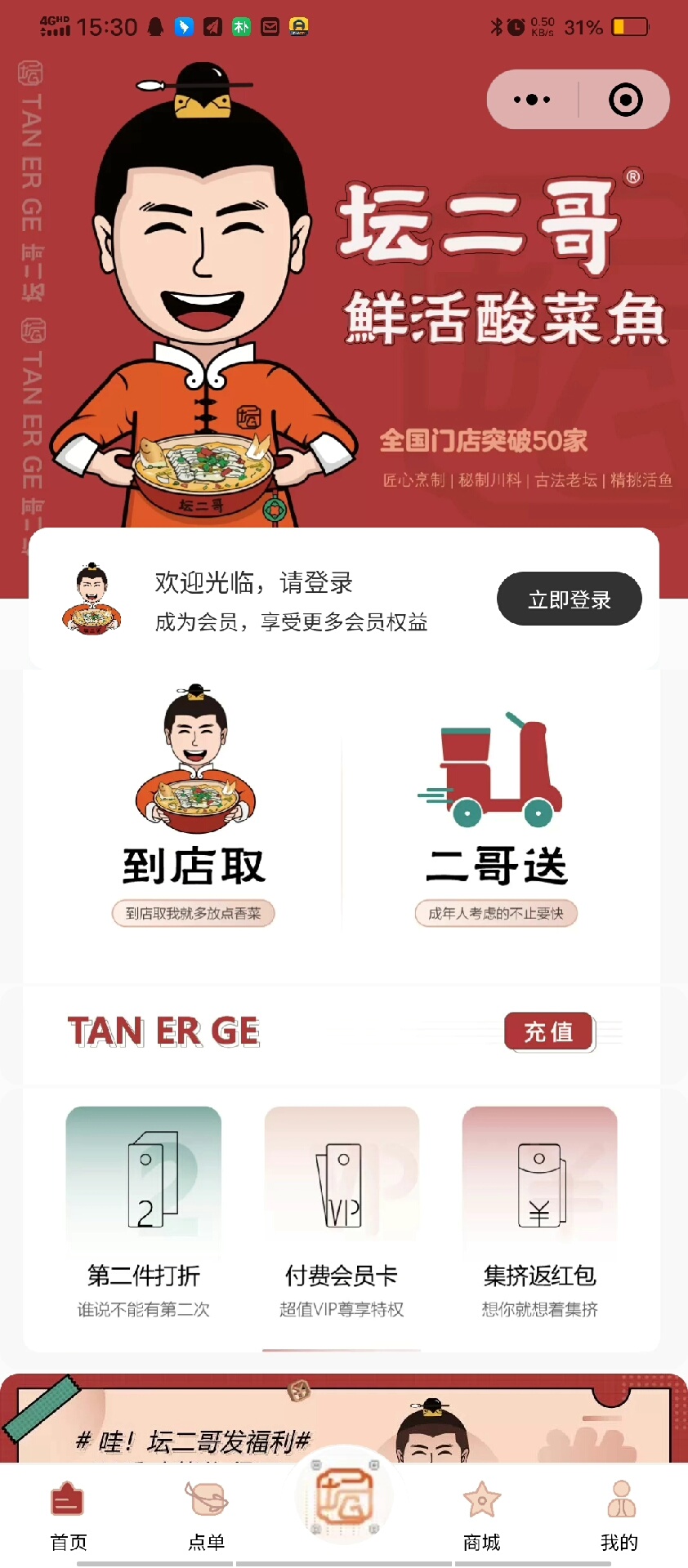Image resolution: width=688 pixels, height=1568 pixels.
Task: Switch to the 首页 tab
Action: click(69, 1516)
